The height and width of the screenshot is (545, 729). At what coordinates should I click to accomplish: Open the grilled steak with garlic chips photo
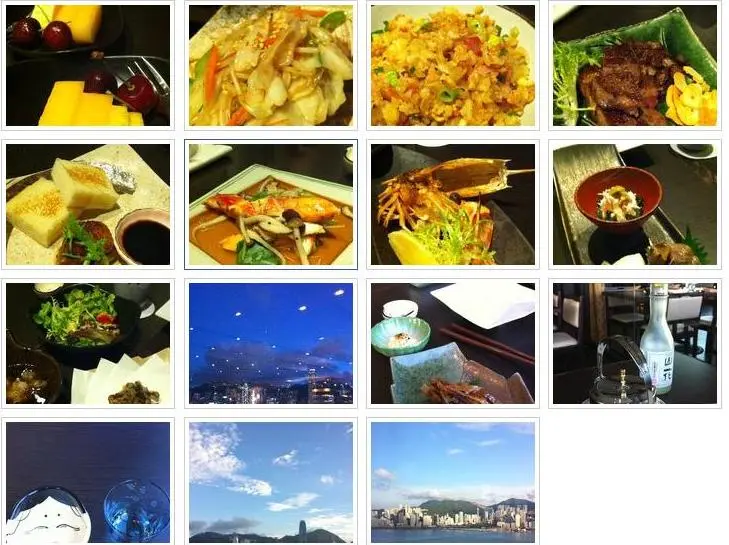click(634, 65)
